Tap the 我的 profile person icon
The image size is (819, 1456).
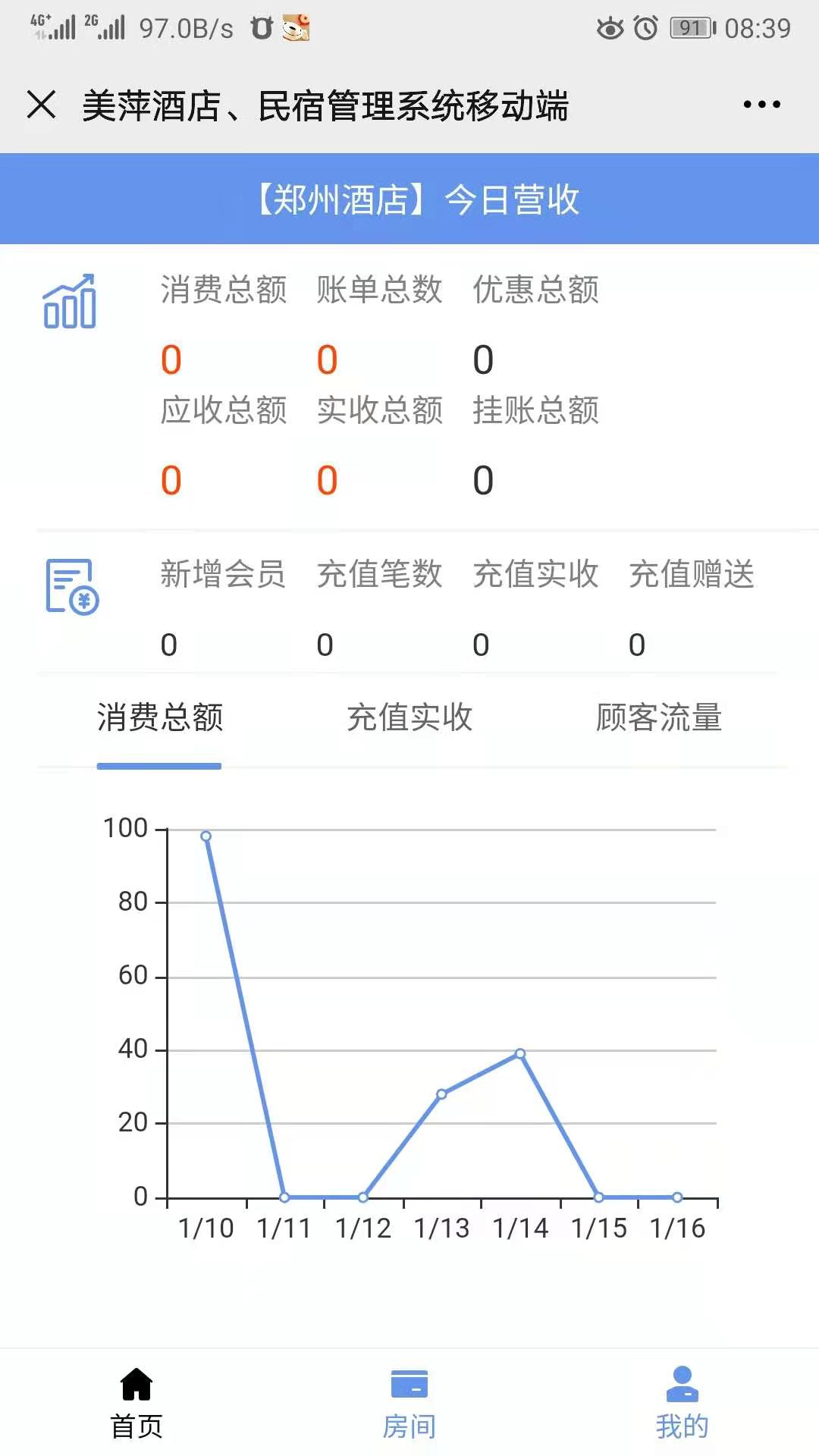coord(682,1383)
